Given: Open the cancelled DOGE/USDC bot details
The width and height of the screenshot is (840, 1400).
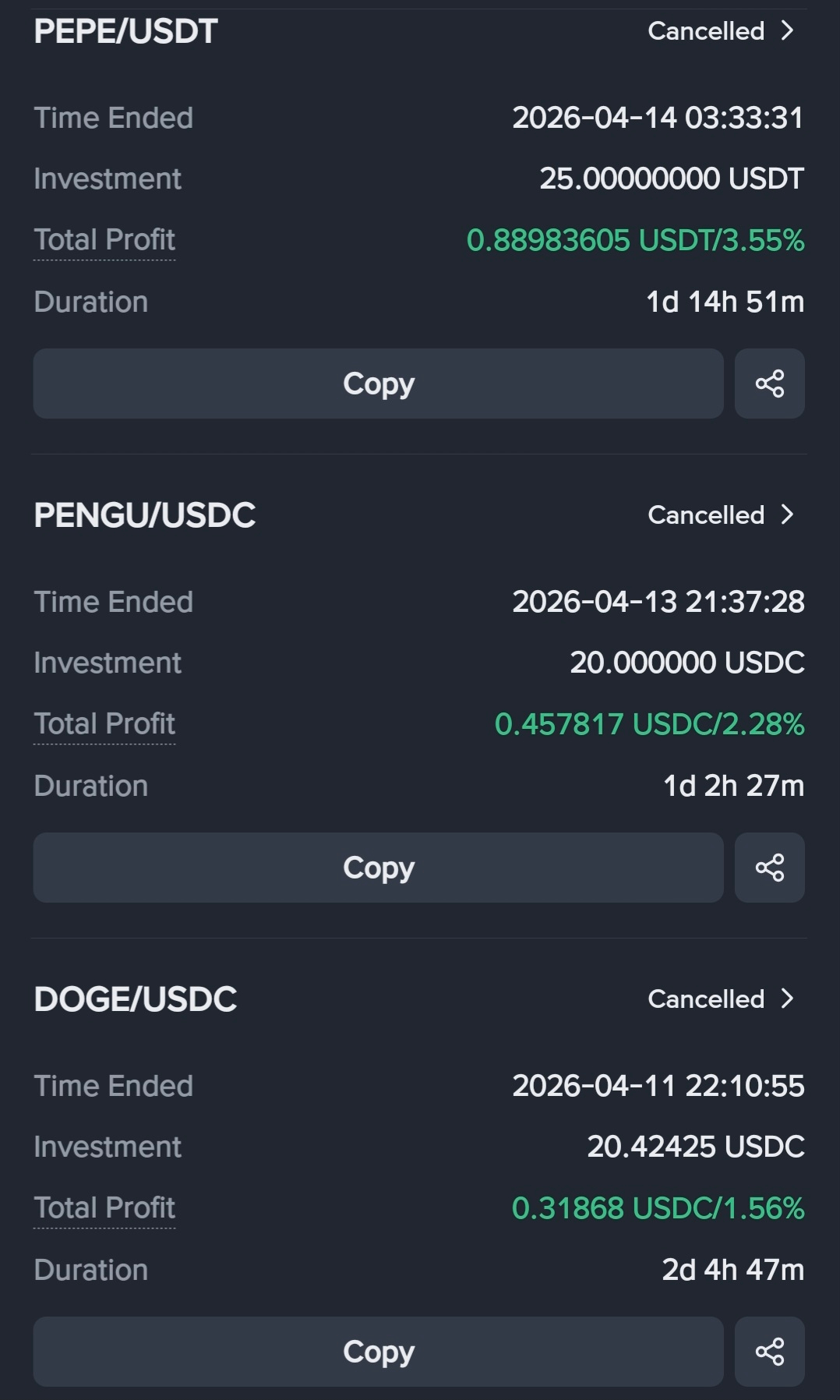Looking at the screenshot, I should 721,999.
